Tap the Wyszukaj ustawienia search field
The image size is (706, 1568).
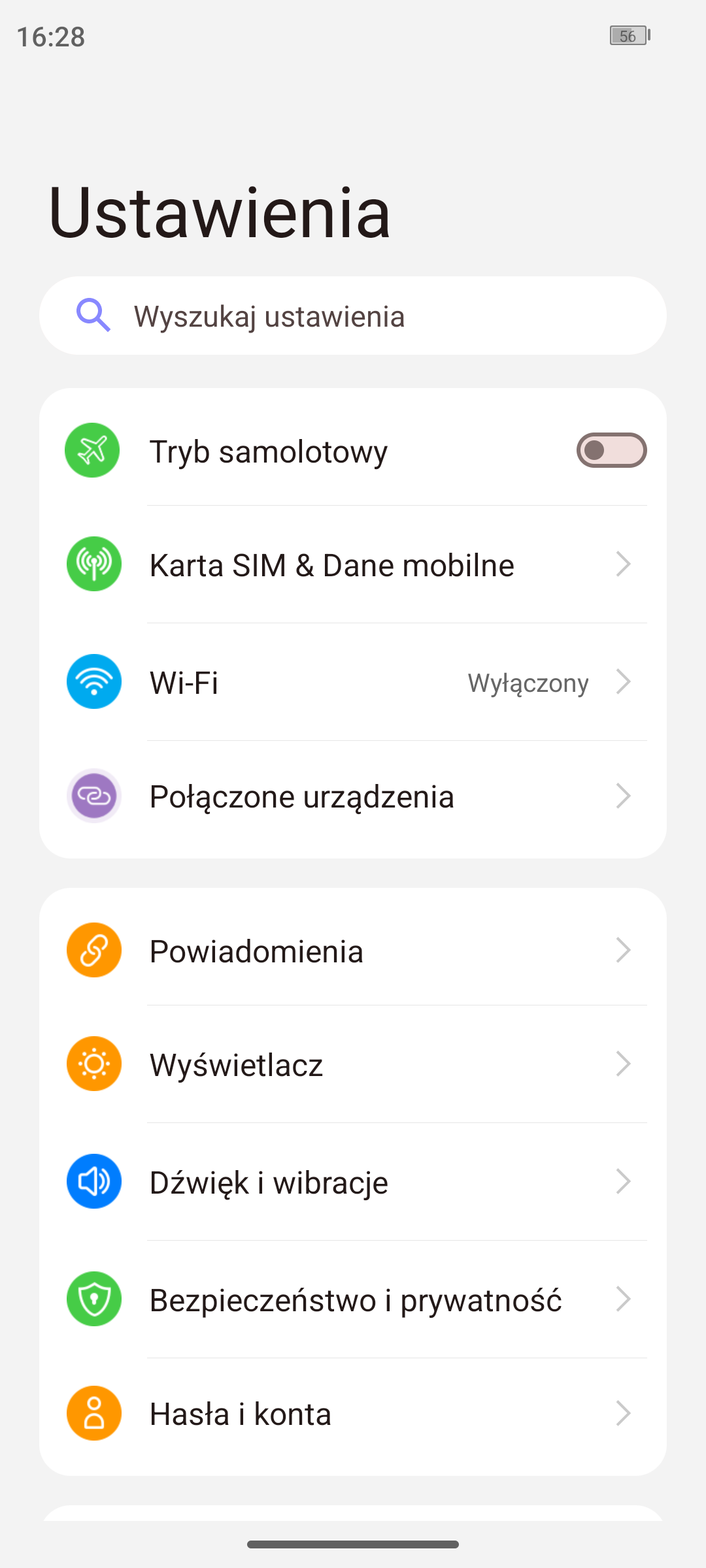(353, 316)
